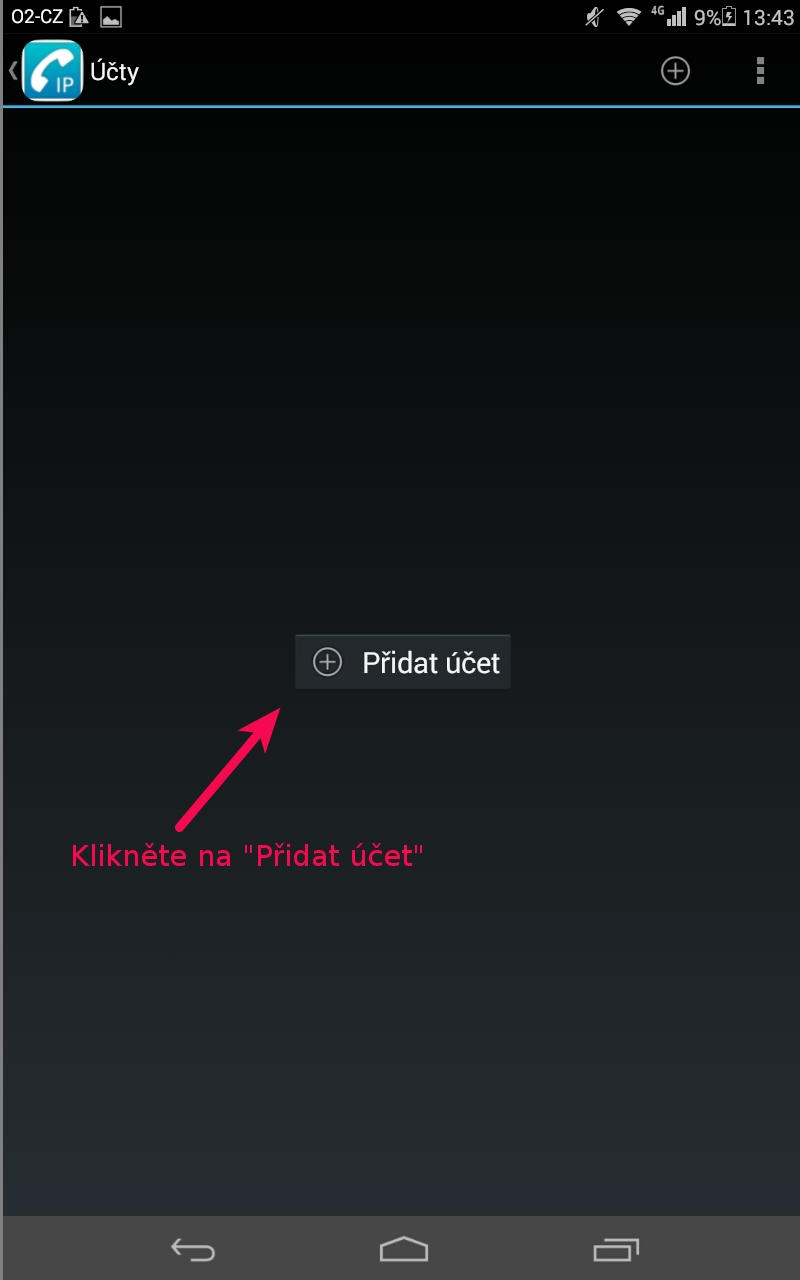Tap the "Přidat účet" button
This screenshot has height=1280, width=800.
point(403,662)
